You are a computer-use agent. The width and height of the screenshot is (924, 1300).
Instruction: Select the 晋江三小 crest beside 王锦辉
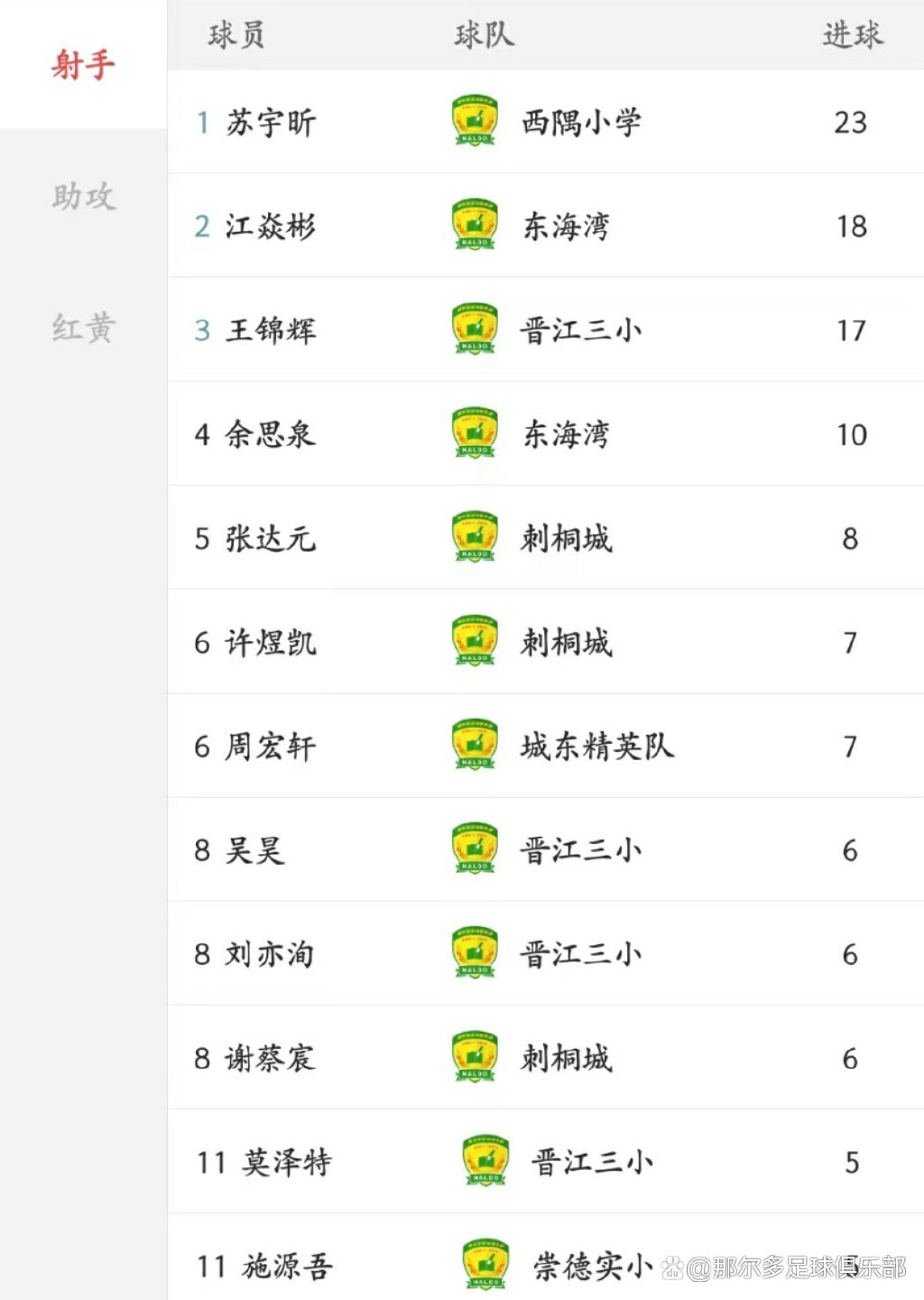pos(474,327)
